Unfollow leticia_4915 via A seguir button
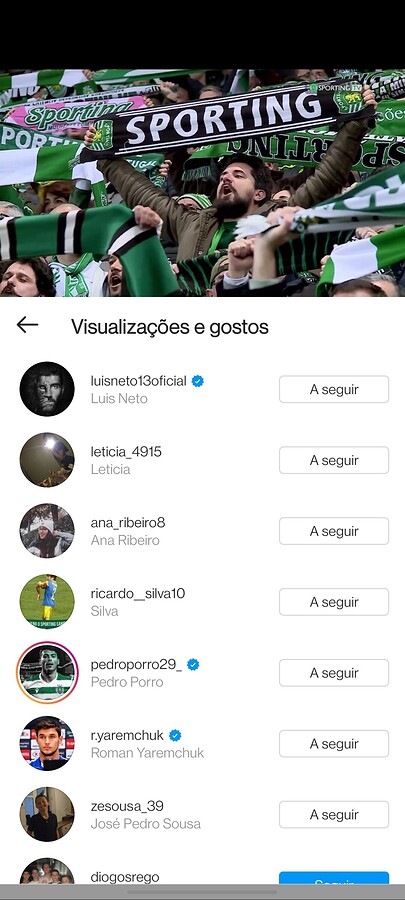The height and width of the screenshot is (900, 405). 334,460
